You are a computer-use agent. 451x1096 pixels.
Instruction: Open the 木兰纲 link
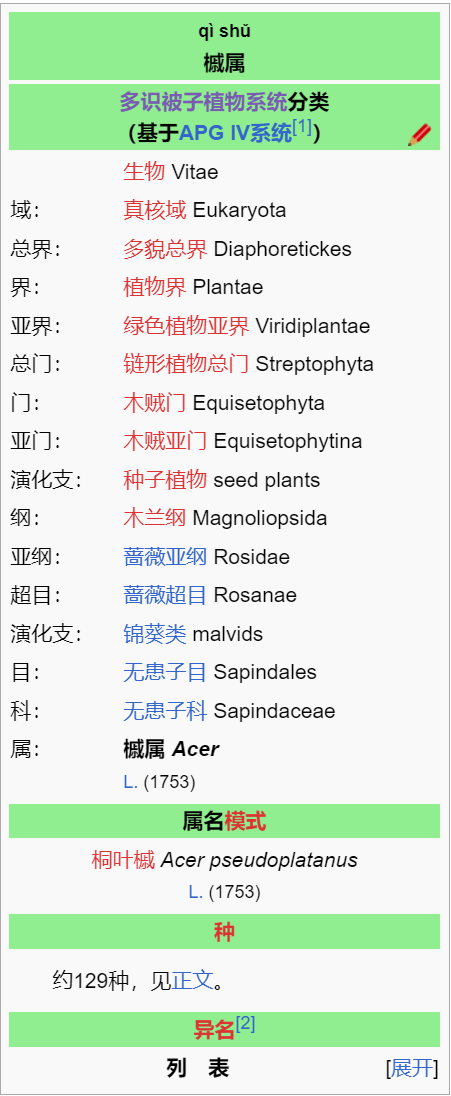[155, 518]
